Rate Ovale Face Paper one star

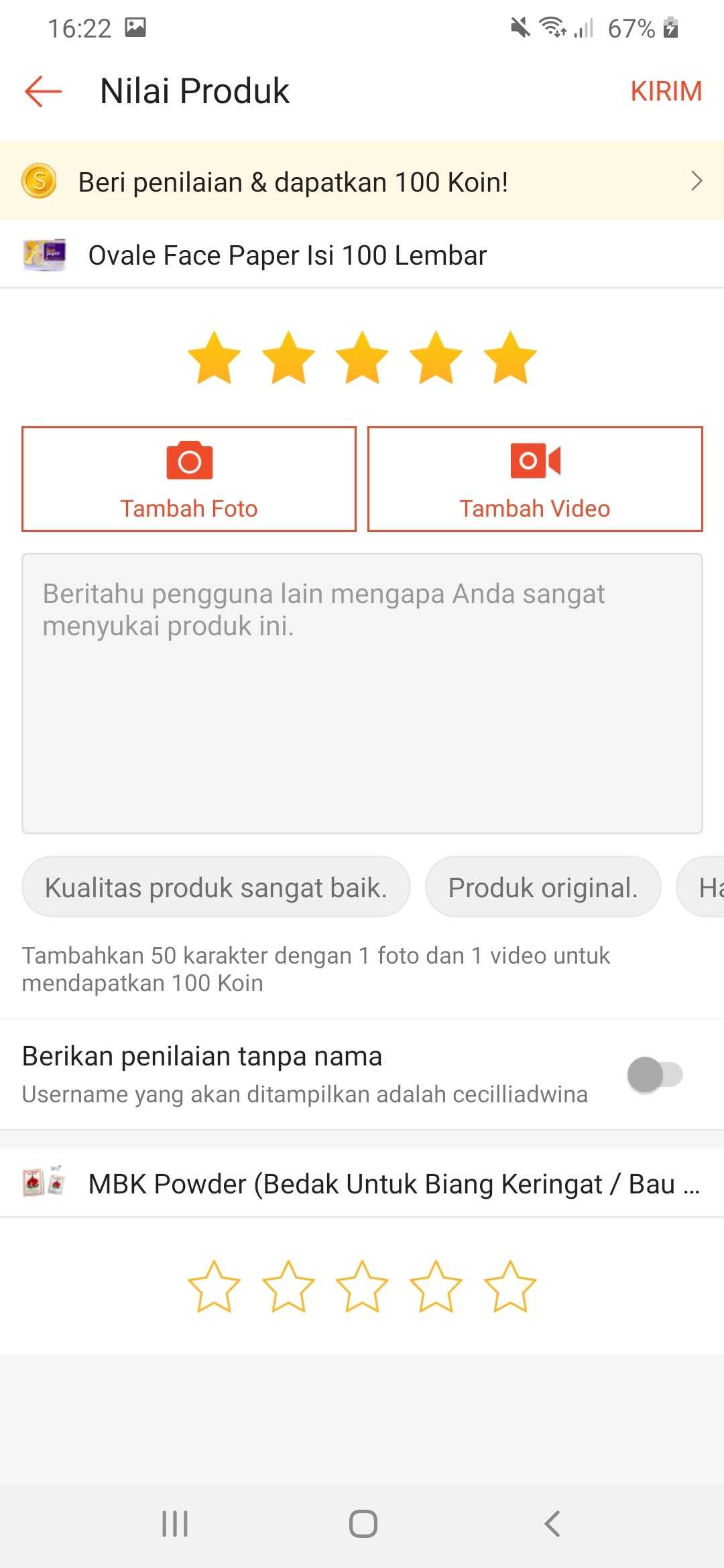coord(215,358)
